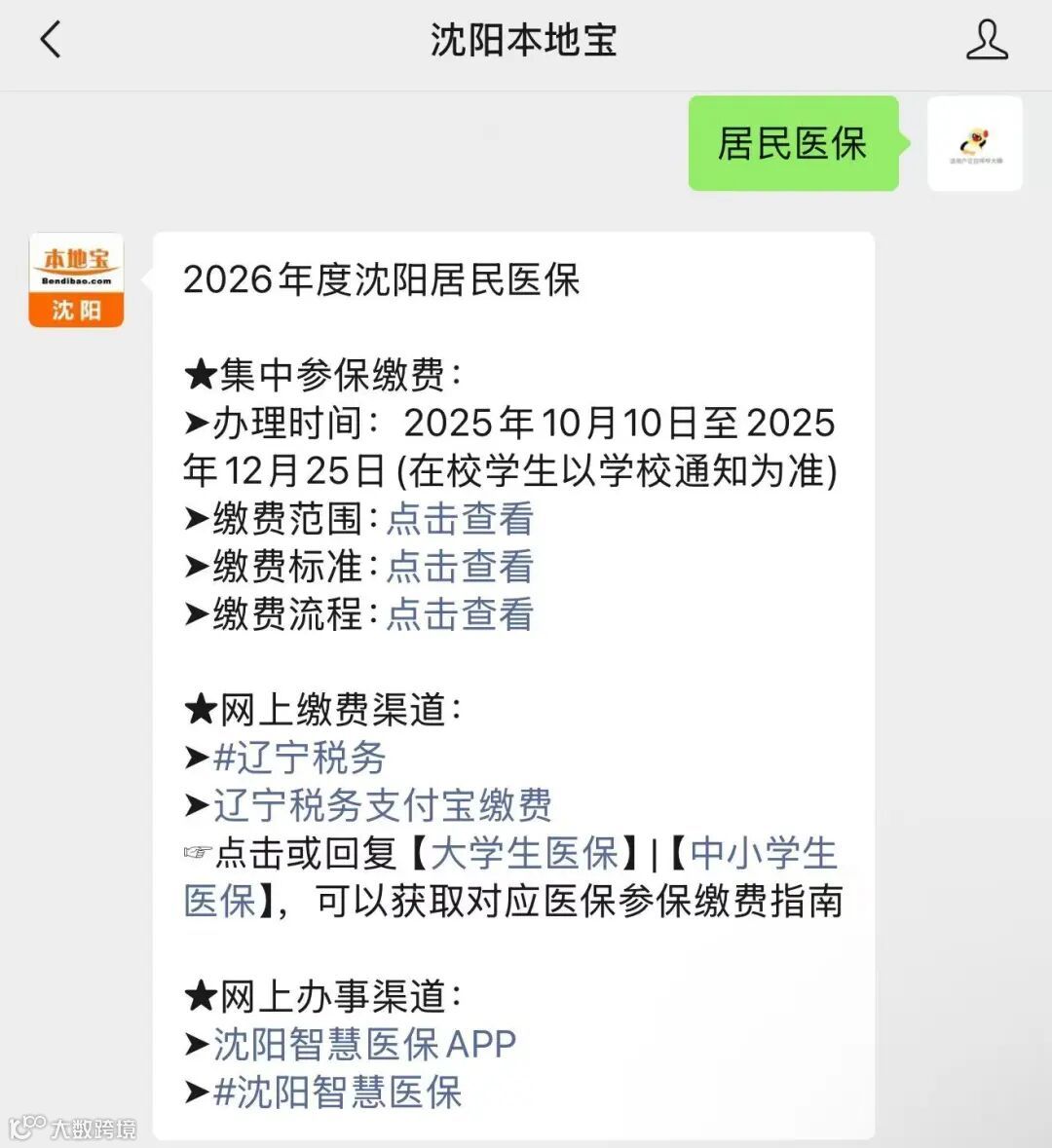This screenshot has height=1148, width=1052.
Task: Open the 点击查看 link for 缴费流程
Action: pyautogui.click(x=460, y=614)
